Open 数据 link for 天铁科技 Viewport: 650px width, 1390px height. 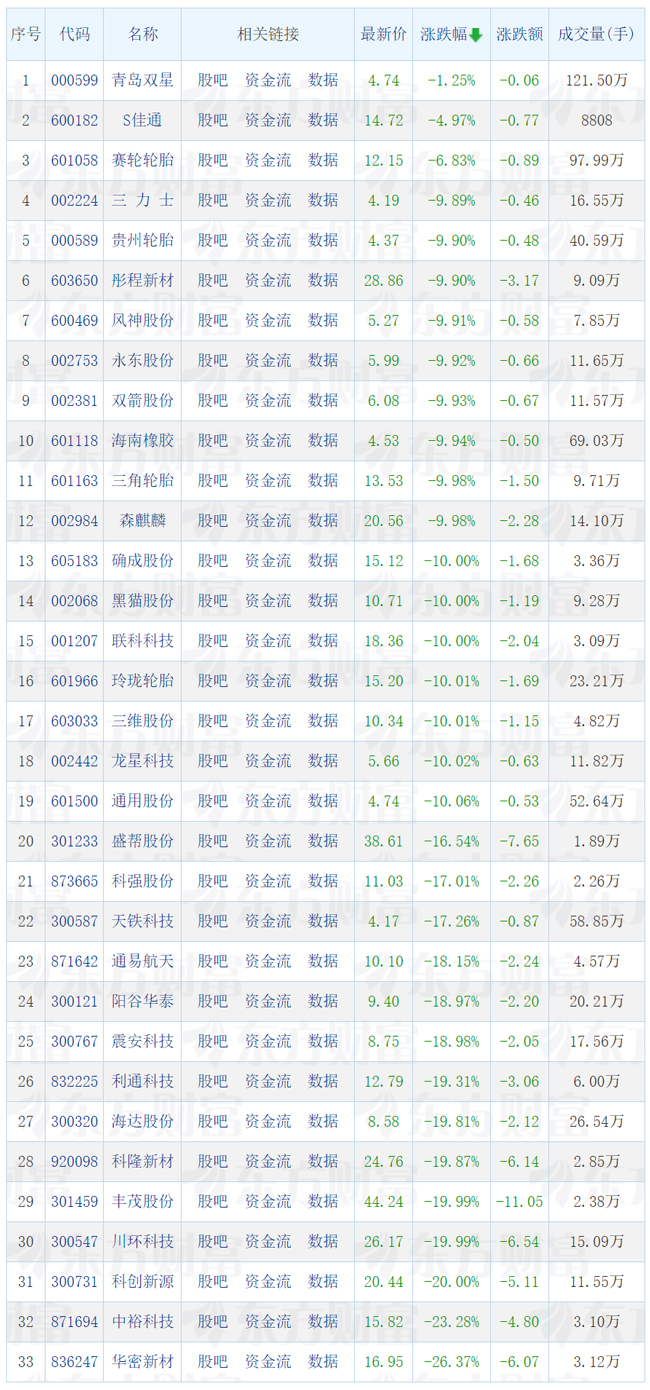pos(323,921)
